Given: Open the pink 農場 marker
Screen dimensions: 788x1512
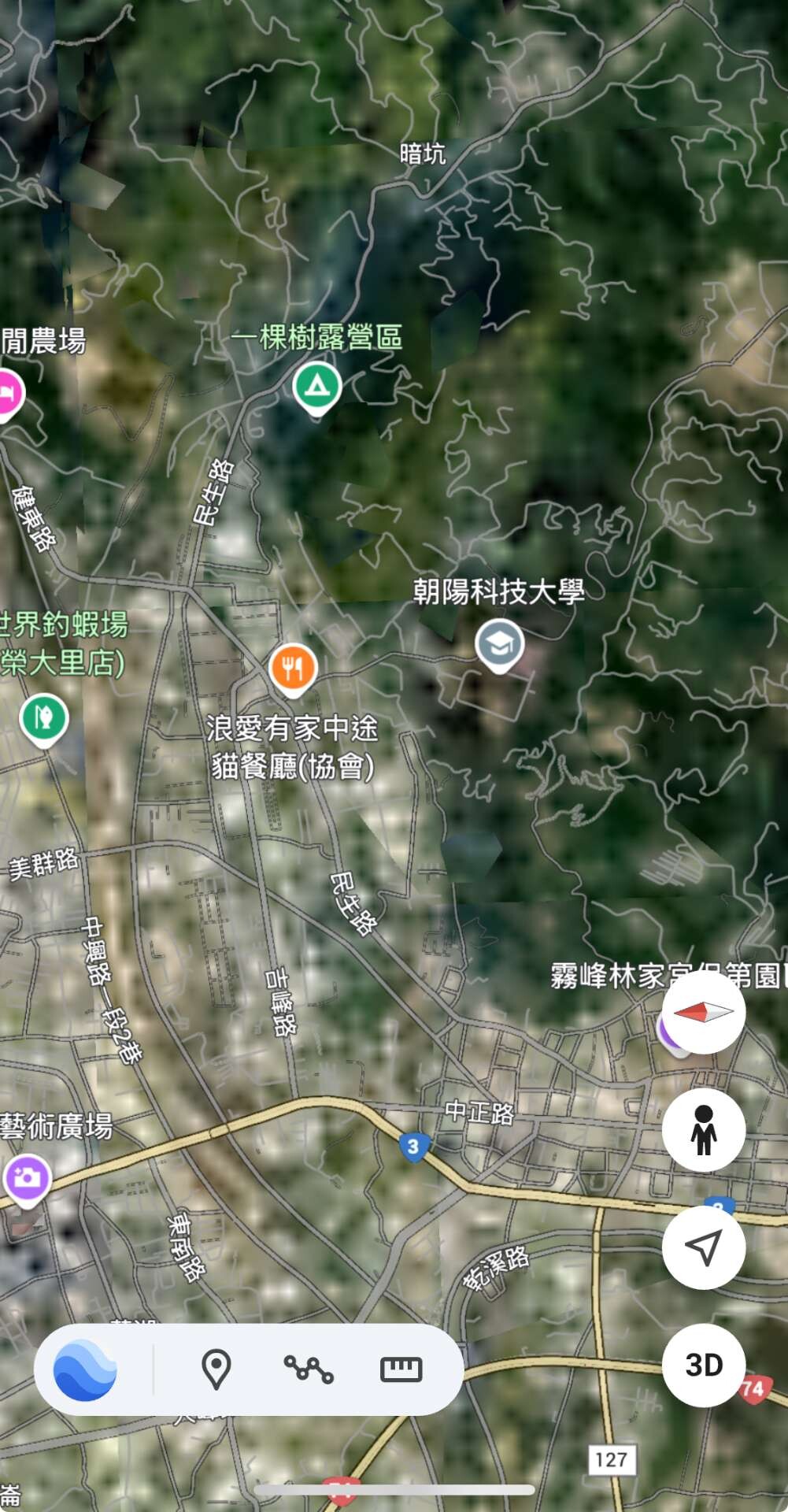Looking at the screenshot, I should [x=9, y=393].
